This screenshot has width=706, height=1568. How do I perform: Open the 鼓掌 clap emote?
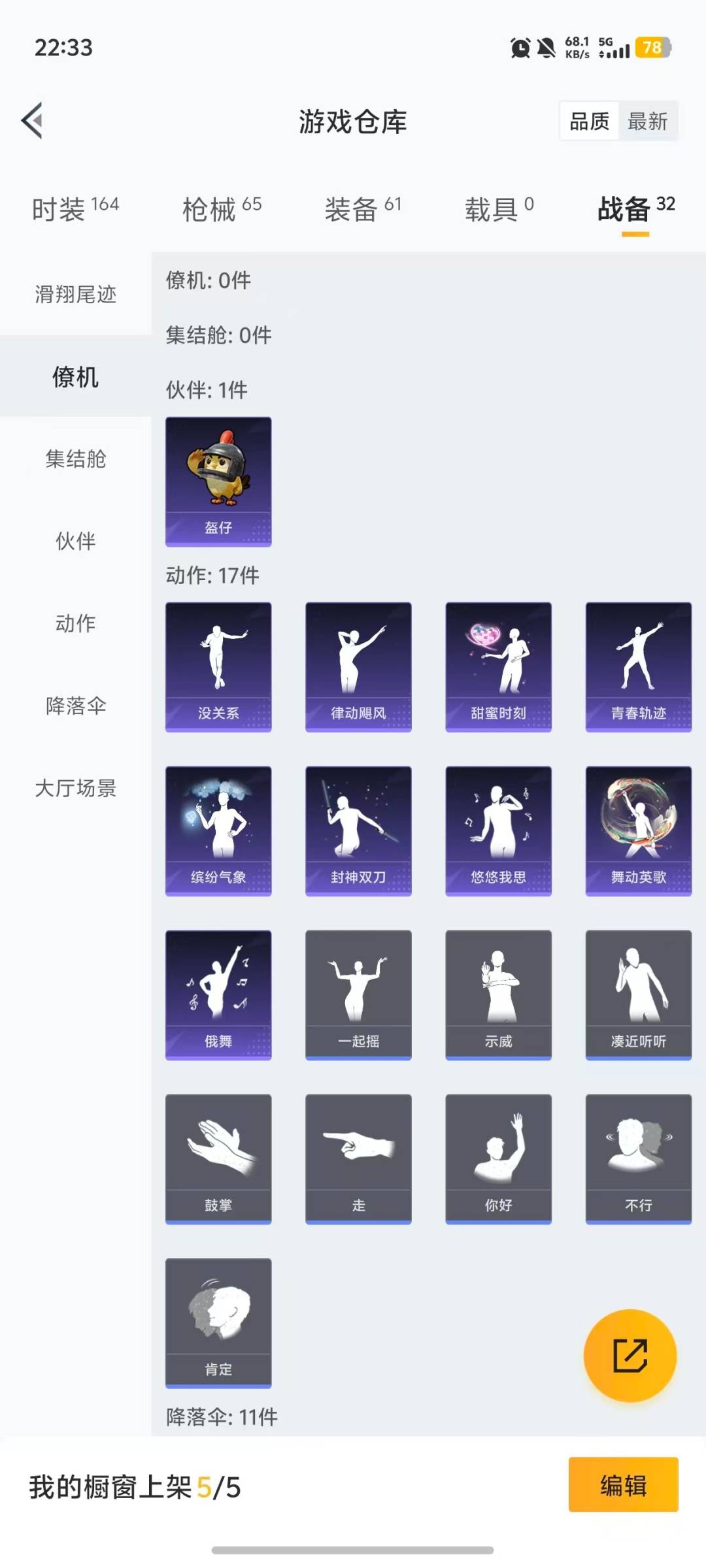tap(218, 1160)
